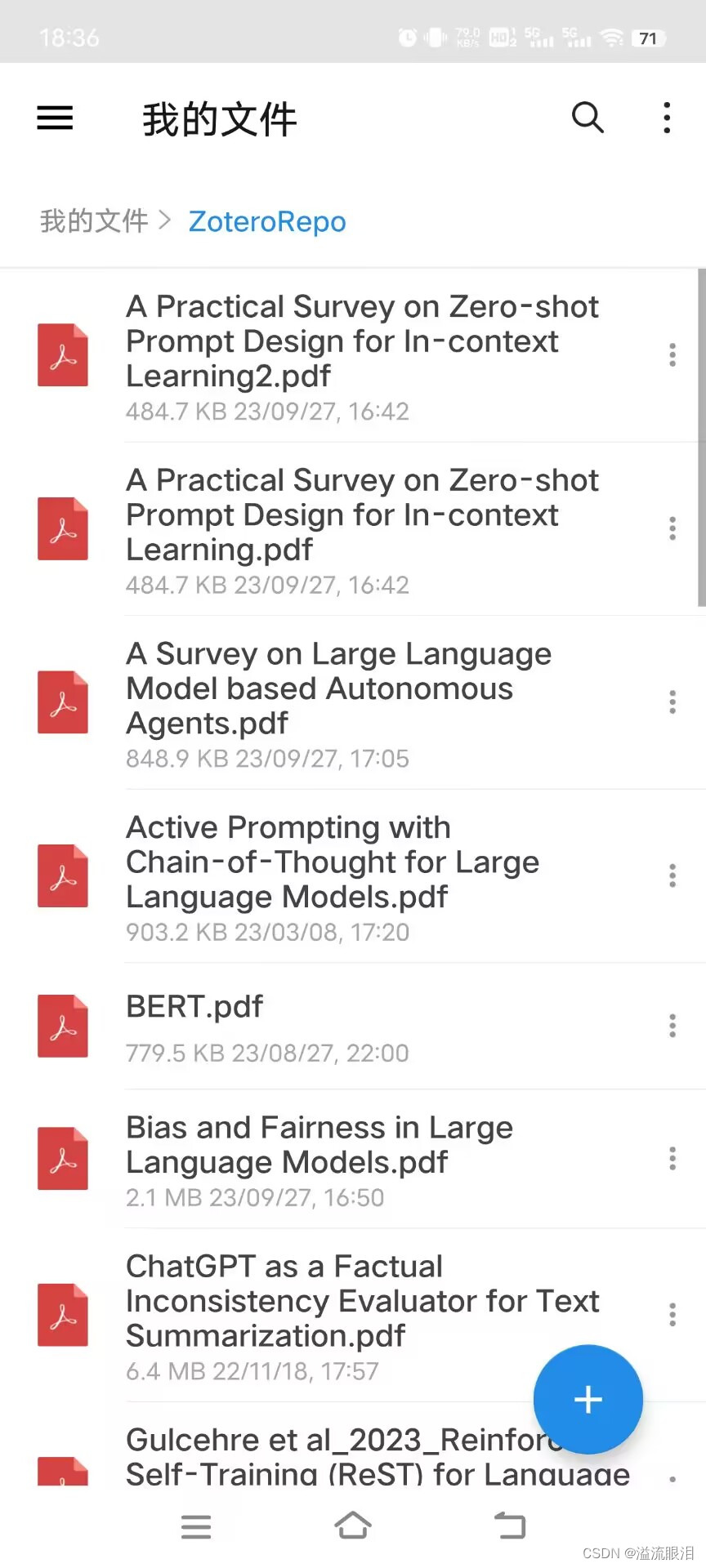Open the top app bar overflow menu
The image size is (706, 1568).
(x=667, y=118)
